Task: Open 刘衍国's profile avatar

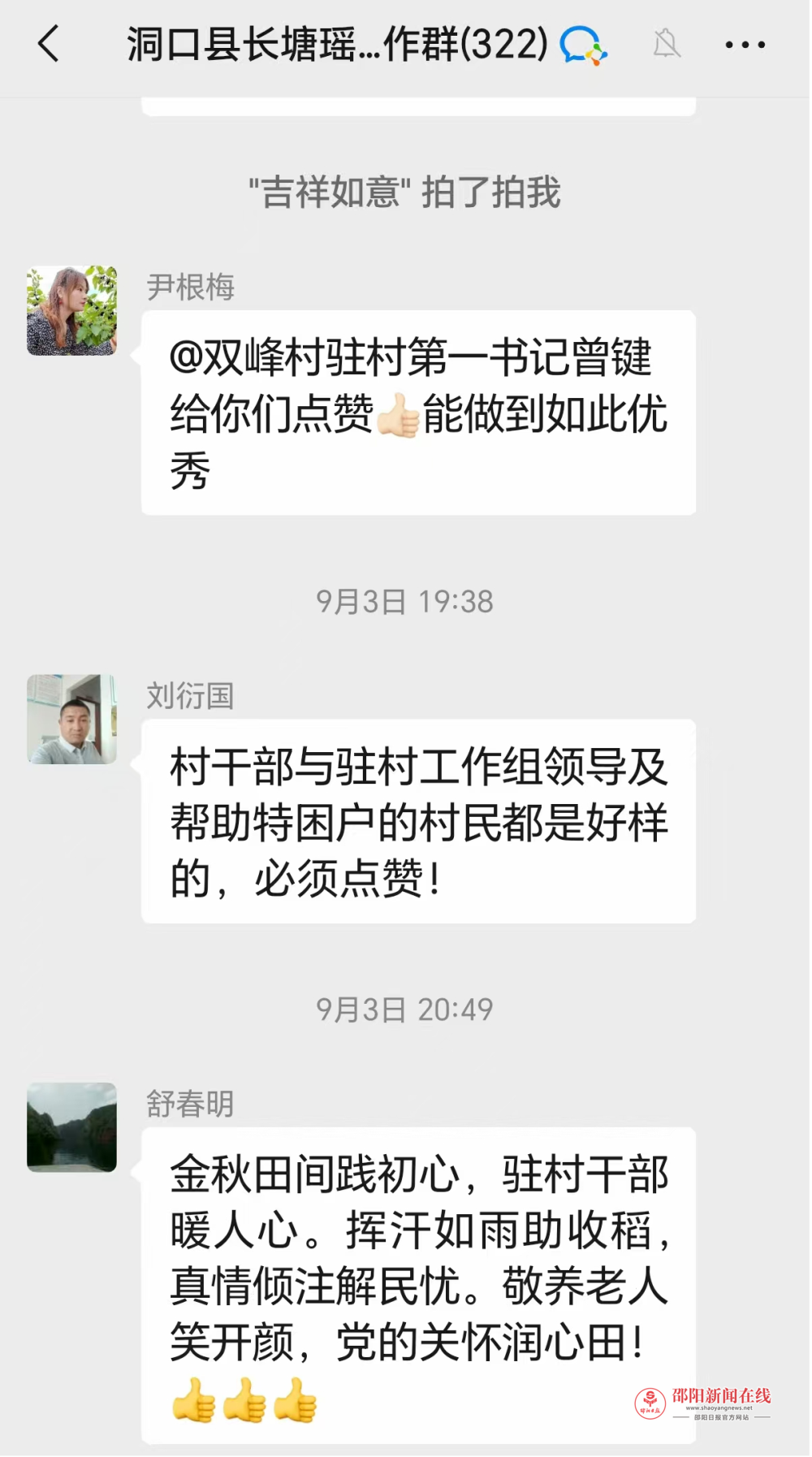Action: 71,719
